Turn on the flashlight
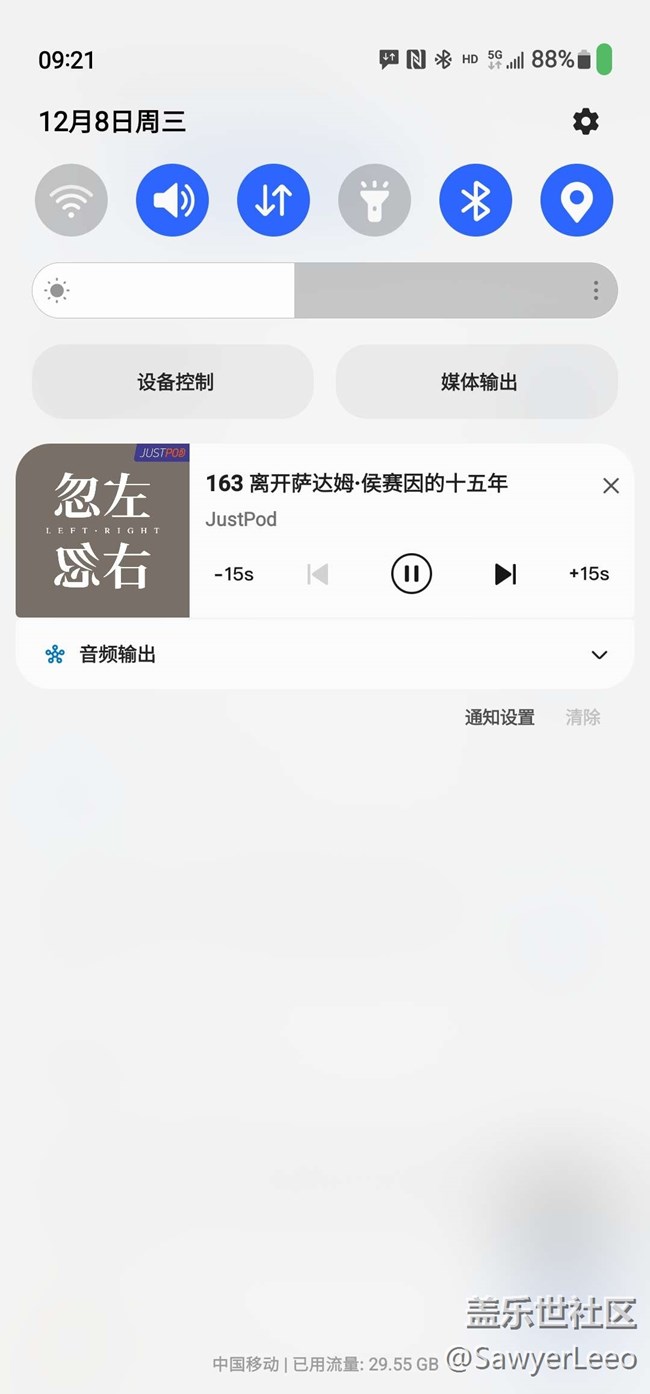The height and width of the screenshot is (1394, 650). click(x=374, y=201)
